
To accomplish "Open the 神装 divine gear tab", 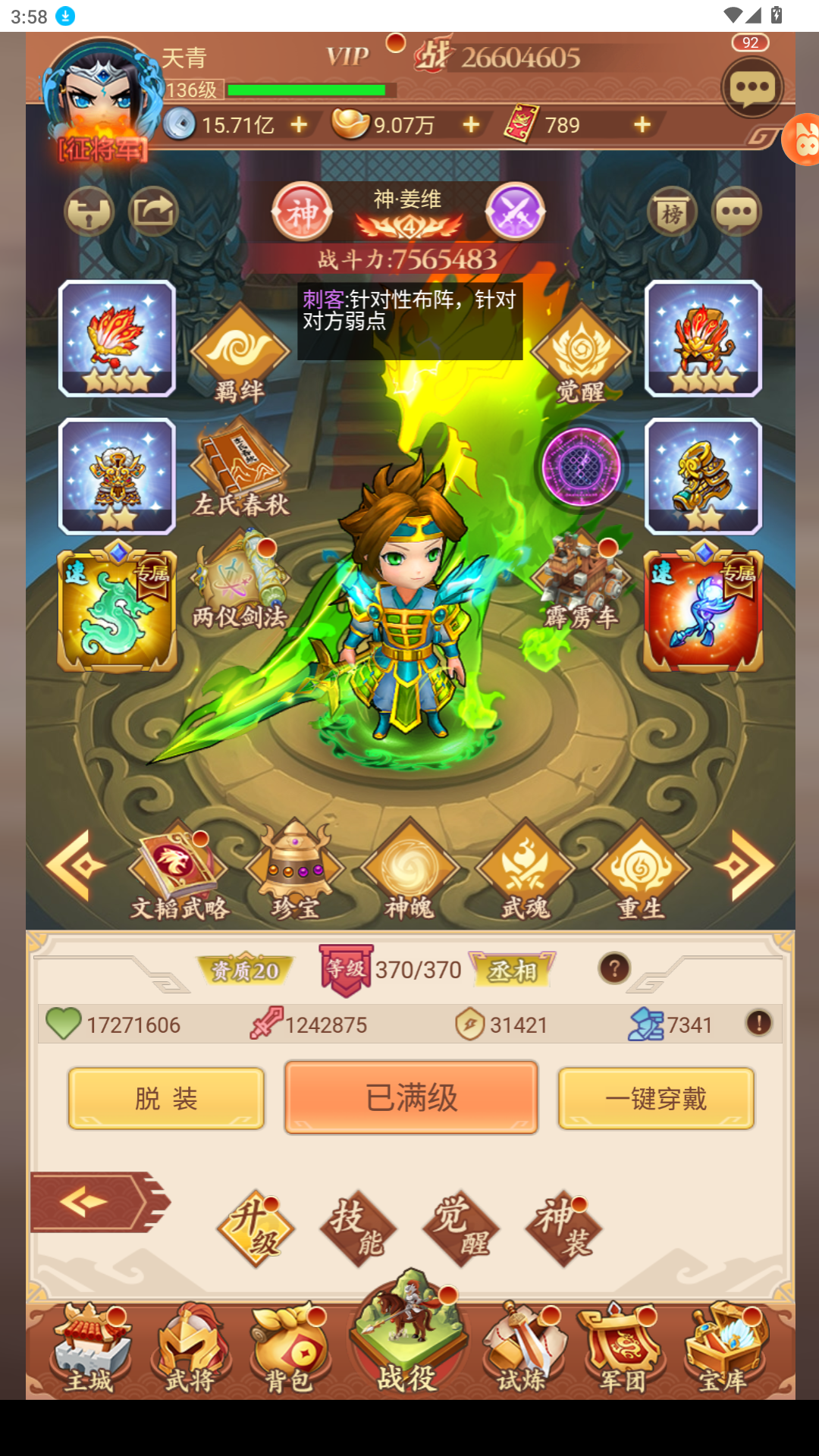I will point(563,1228).
